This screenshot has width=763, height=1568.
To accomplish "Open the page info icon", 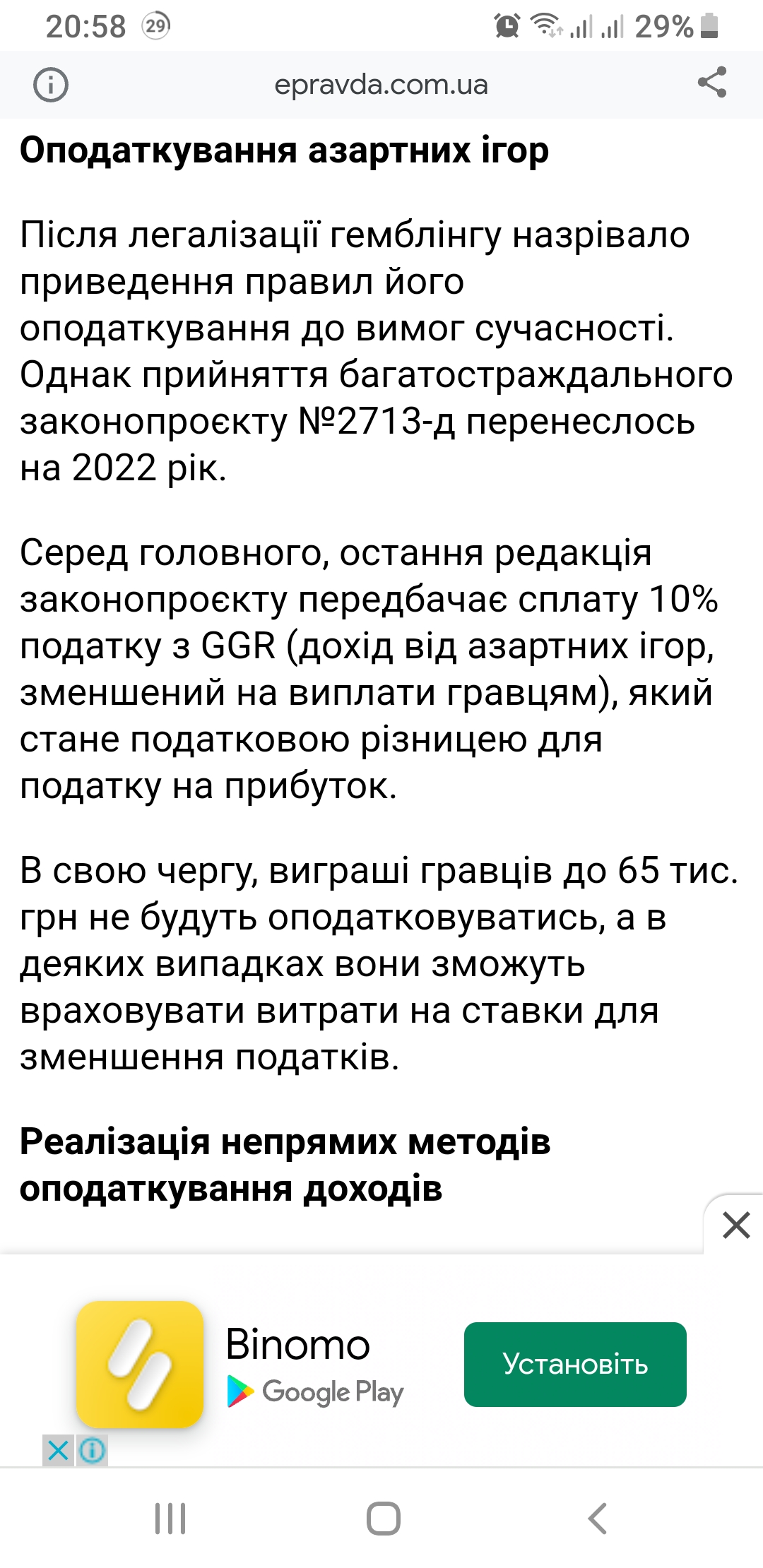I will (x=51, y=85).
